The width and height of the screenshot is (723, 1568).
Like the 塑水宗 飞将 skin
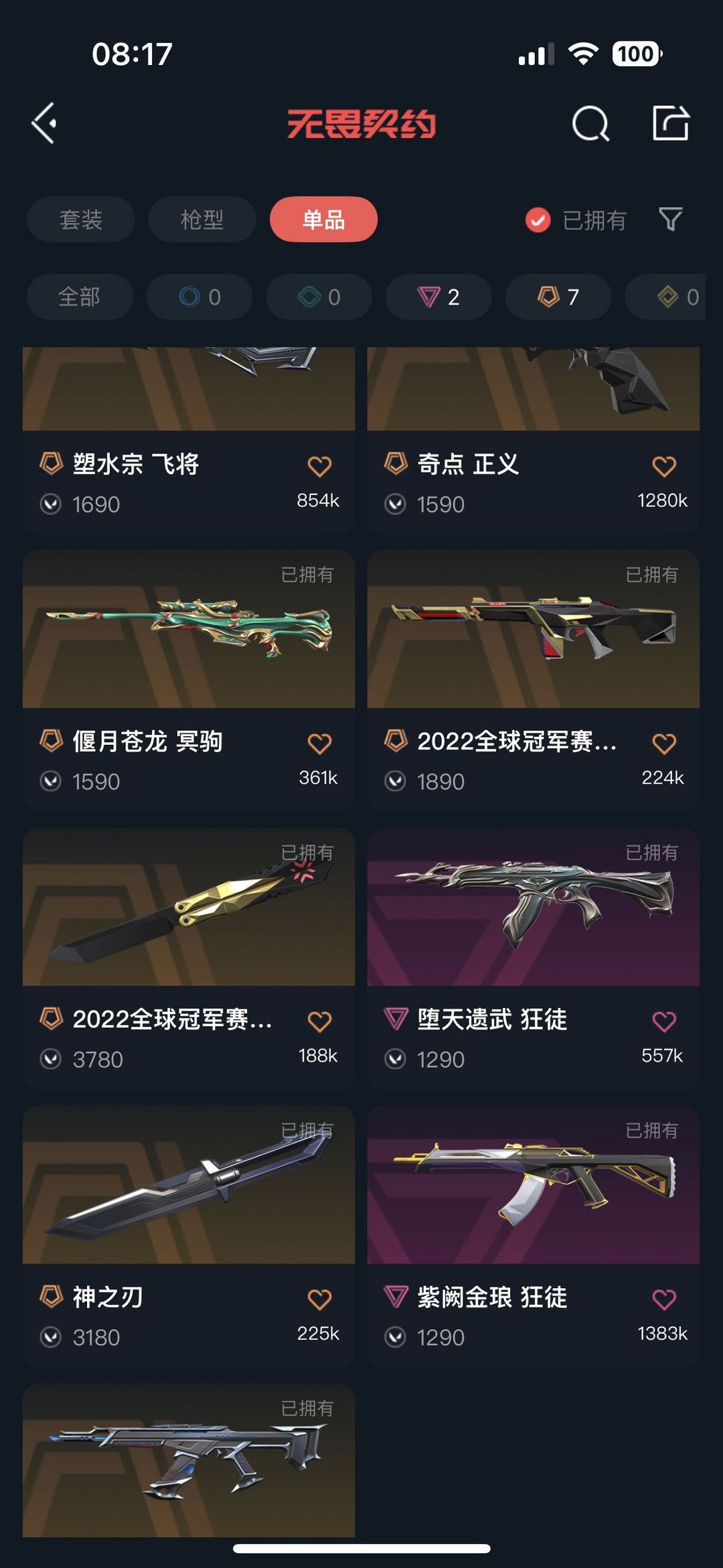tap(319, 466)
